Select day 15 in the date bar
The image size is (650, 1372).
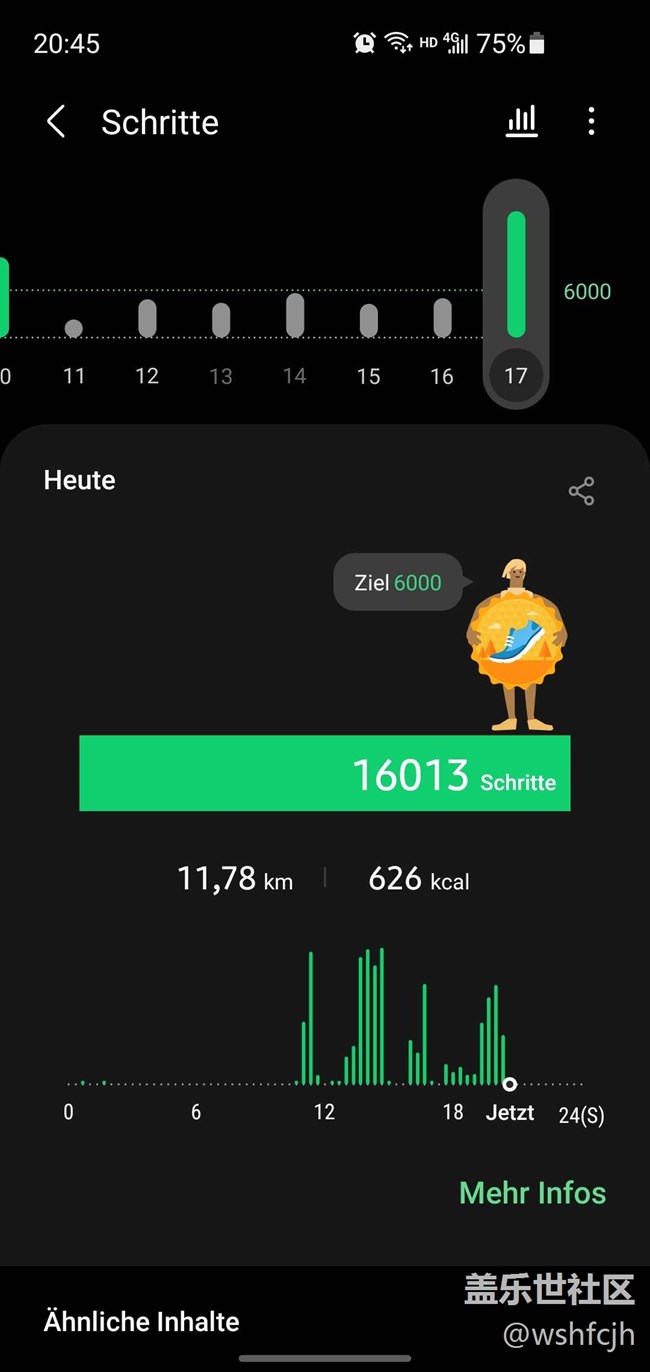369,340
